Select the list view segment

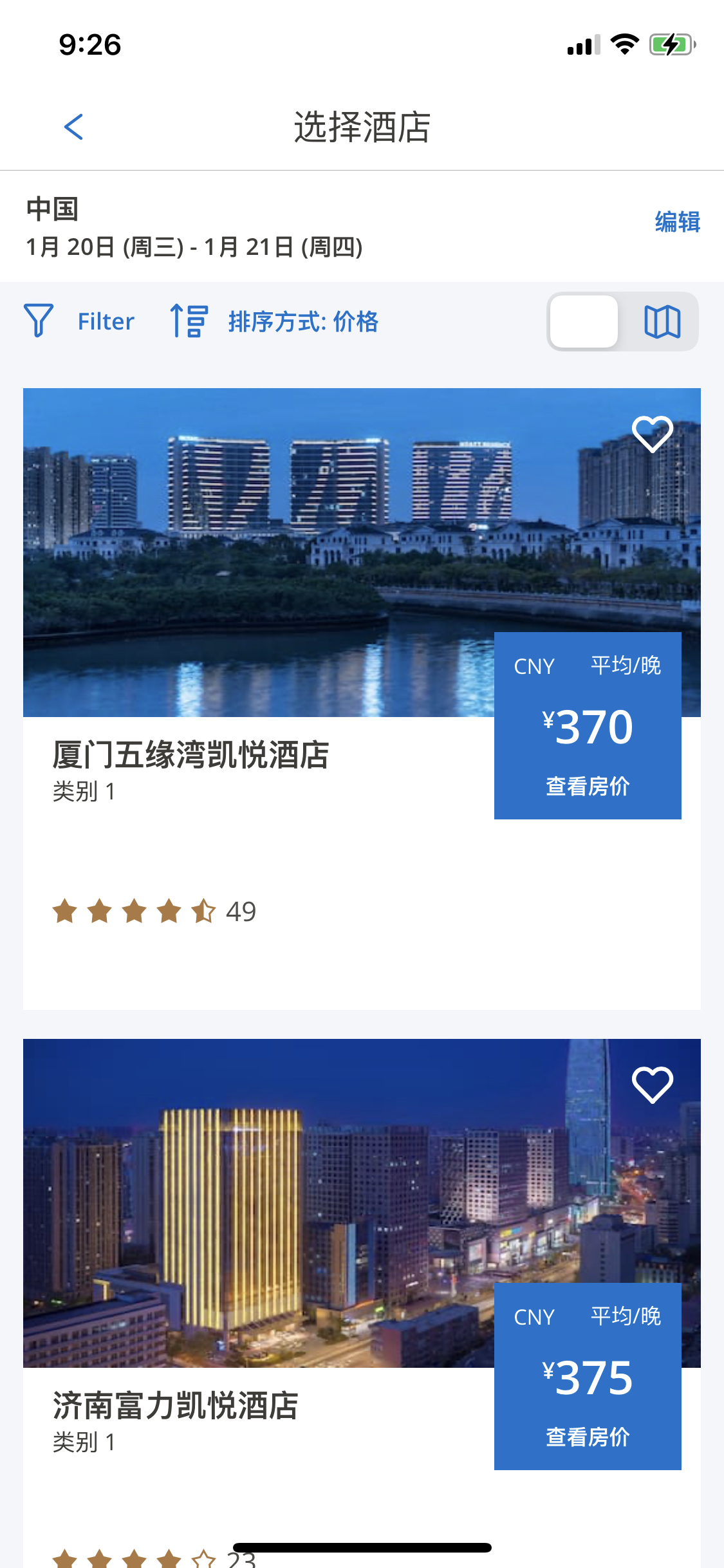click(584, 321)
